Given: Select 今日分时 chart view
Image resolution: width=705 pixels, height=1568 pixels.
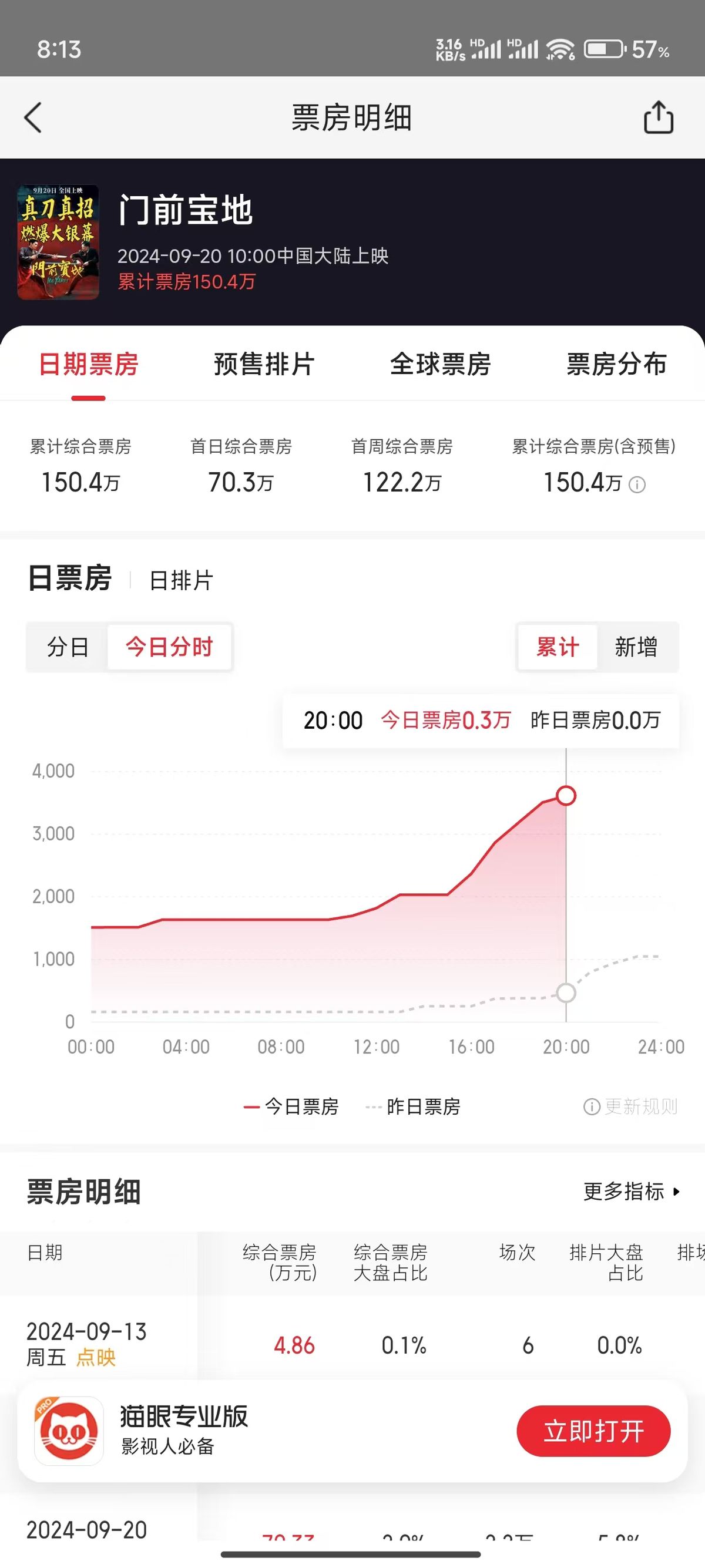Looking at the screenshot, I should [x=169, y=647].
